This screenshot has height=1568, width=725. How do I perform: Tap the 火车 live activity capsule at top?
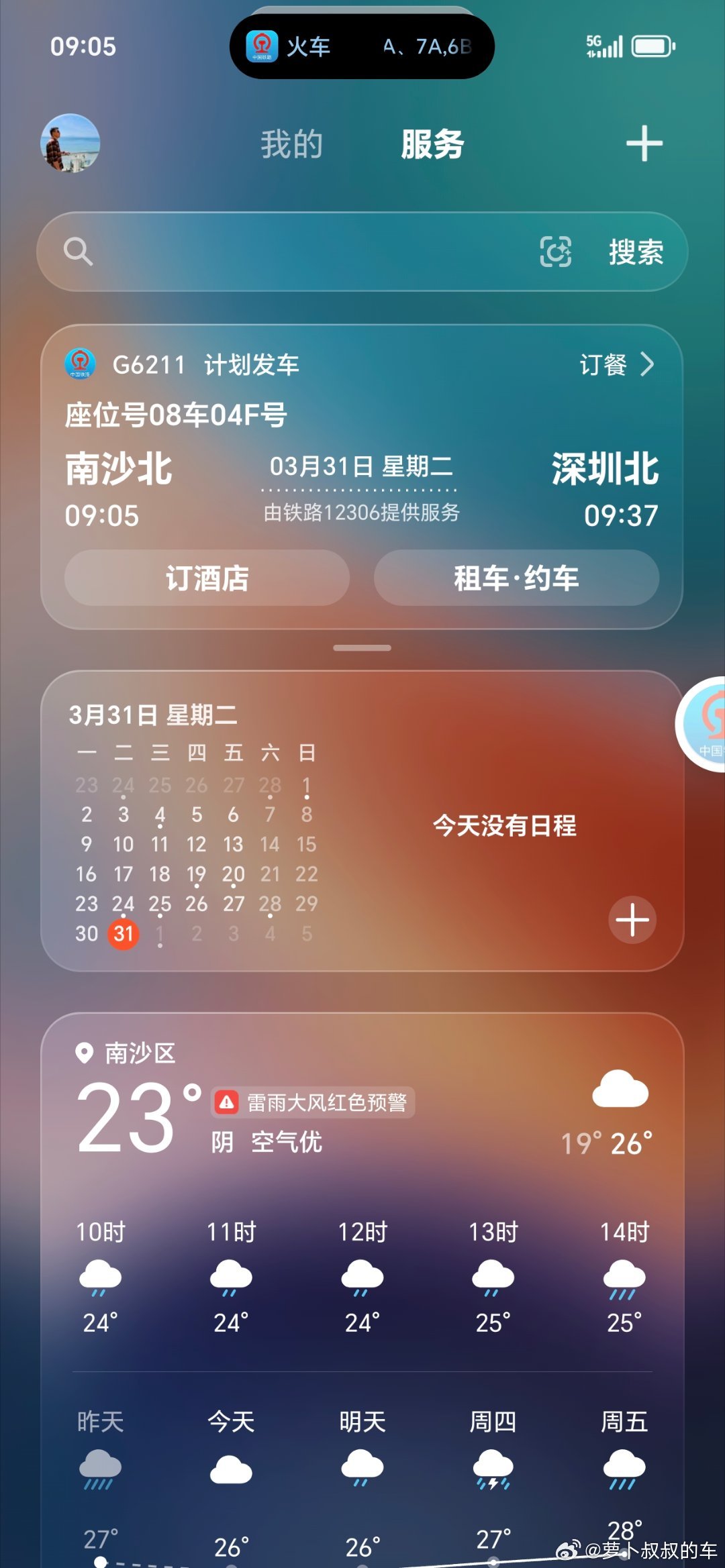(x=361, y=47)
